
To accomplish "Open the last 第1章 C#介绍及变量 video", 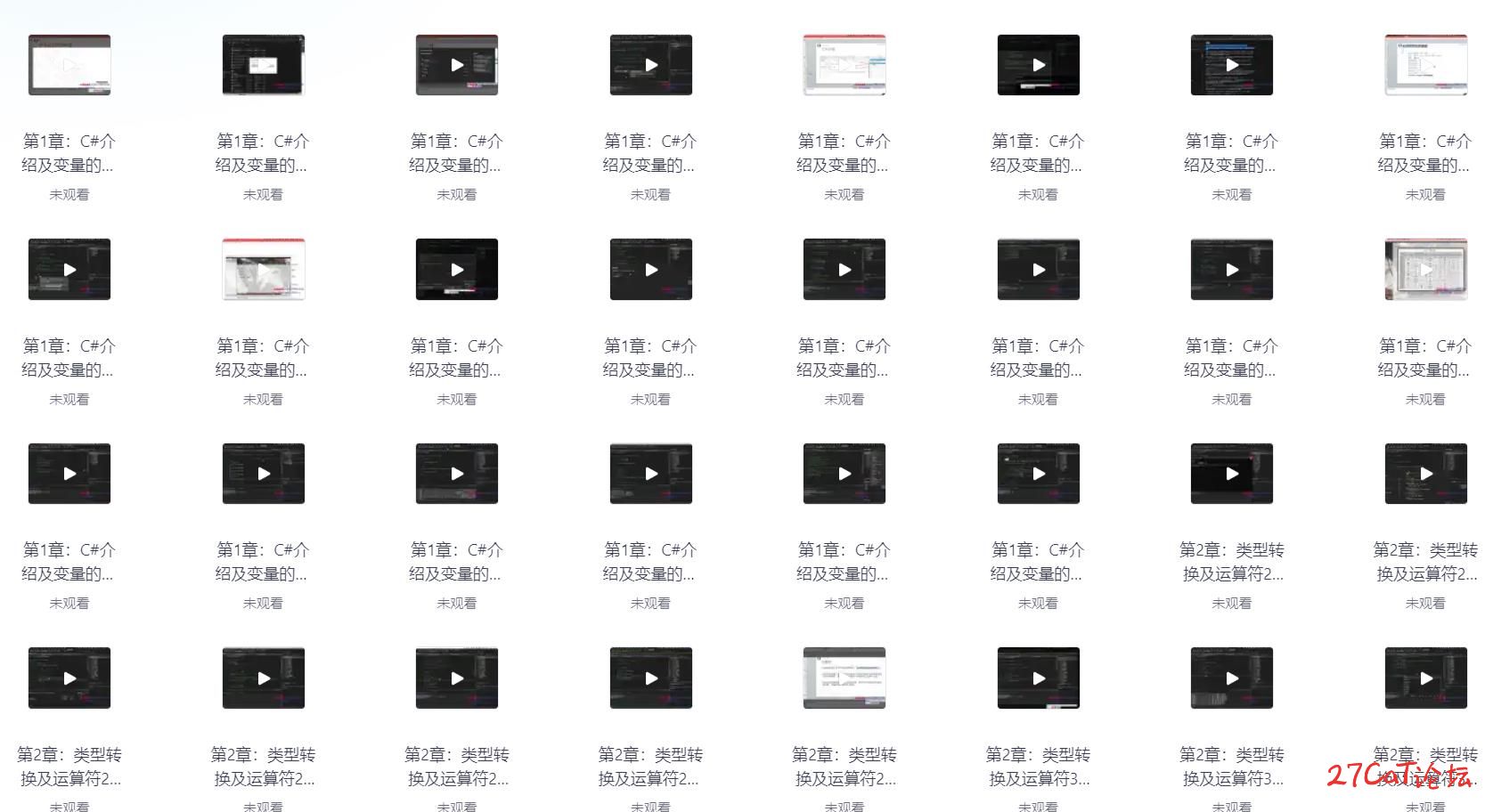I will pyautogui.click(x=1038, y=474).
